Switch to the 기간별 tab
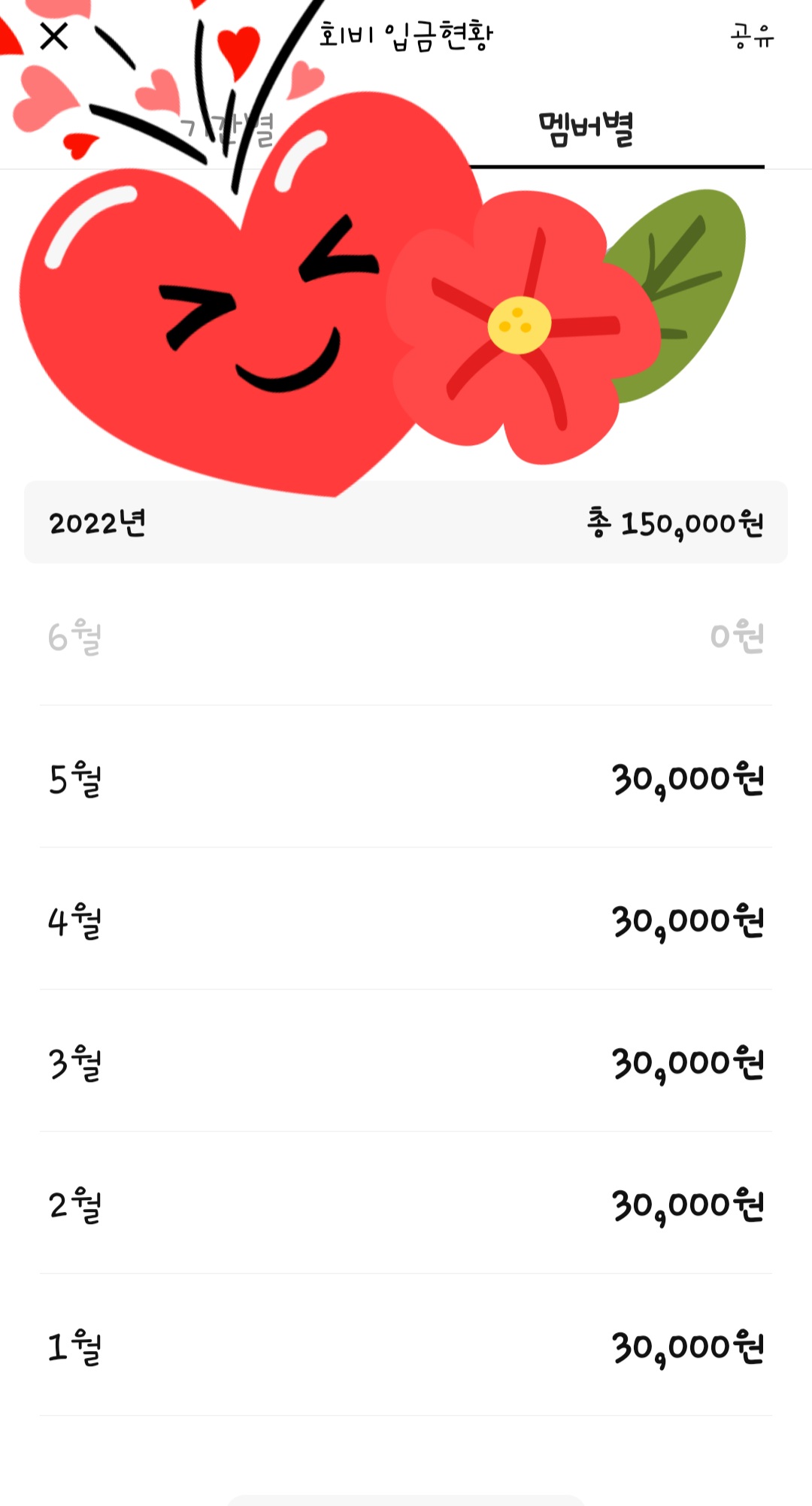The image size is (812, 1506). 226,129
